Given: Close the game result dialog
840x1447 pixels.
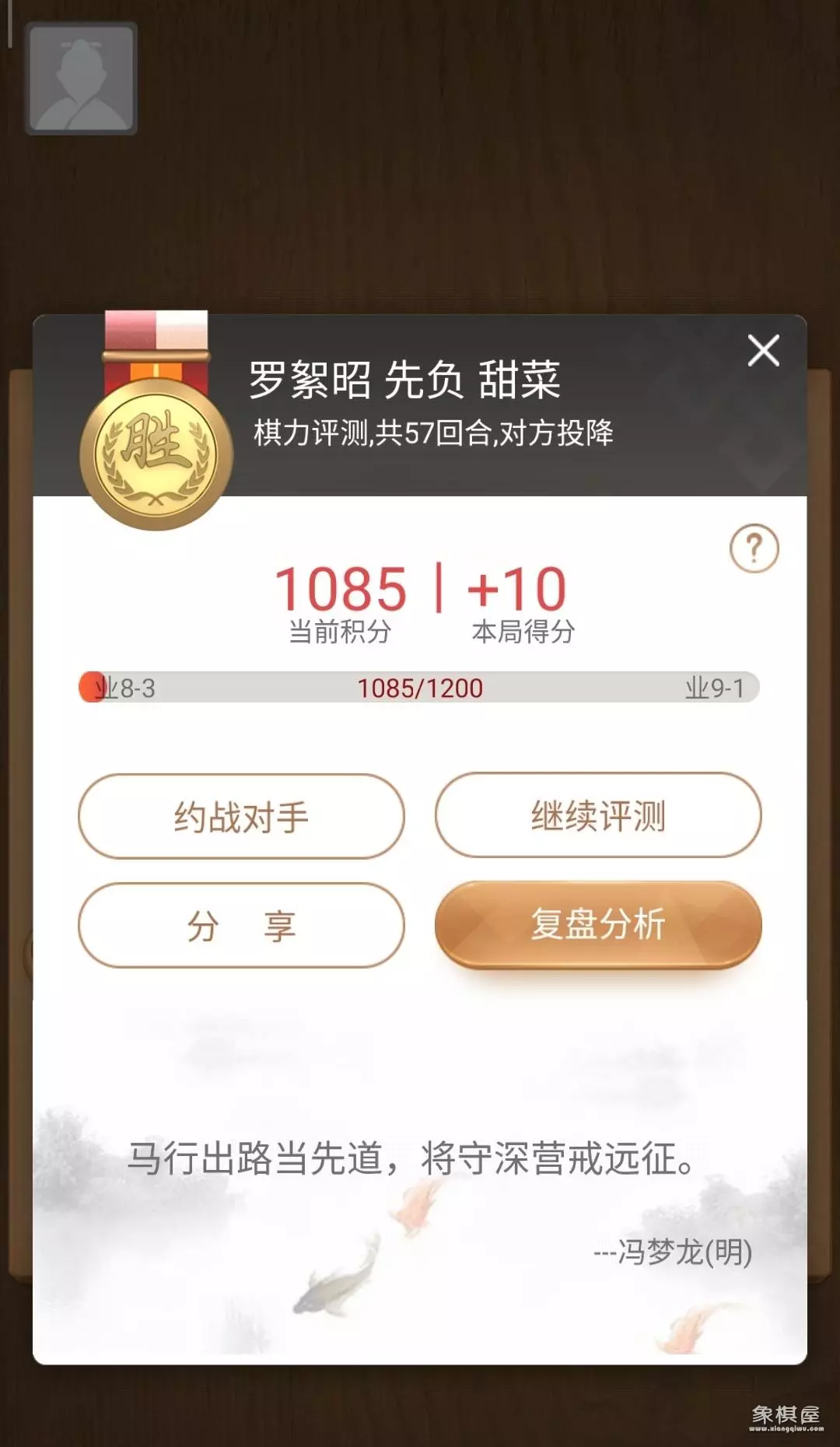Looking at the screenshot, I should pos(763,351).
